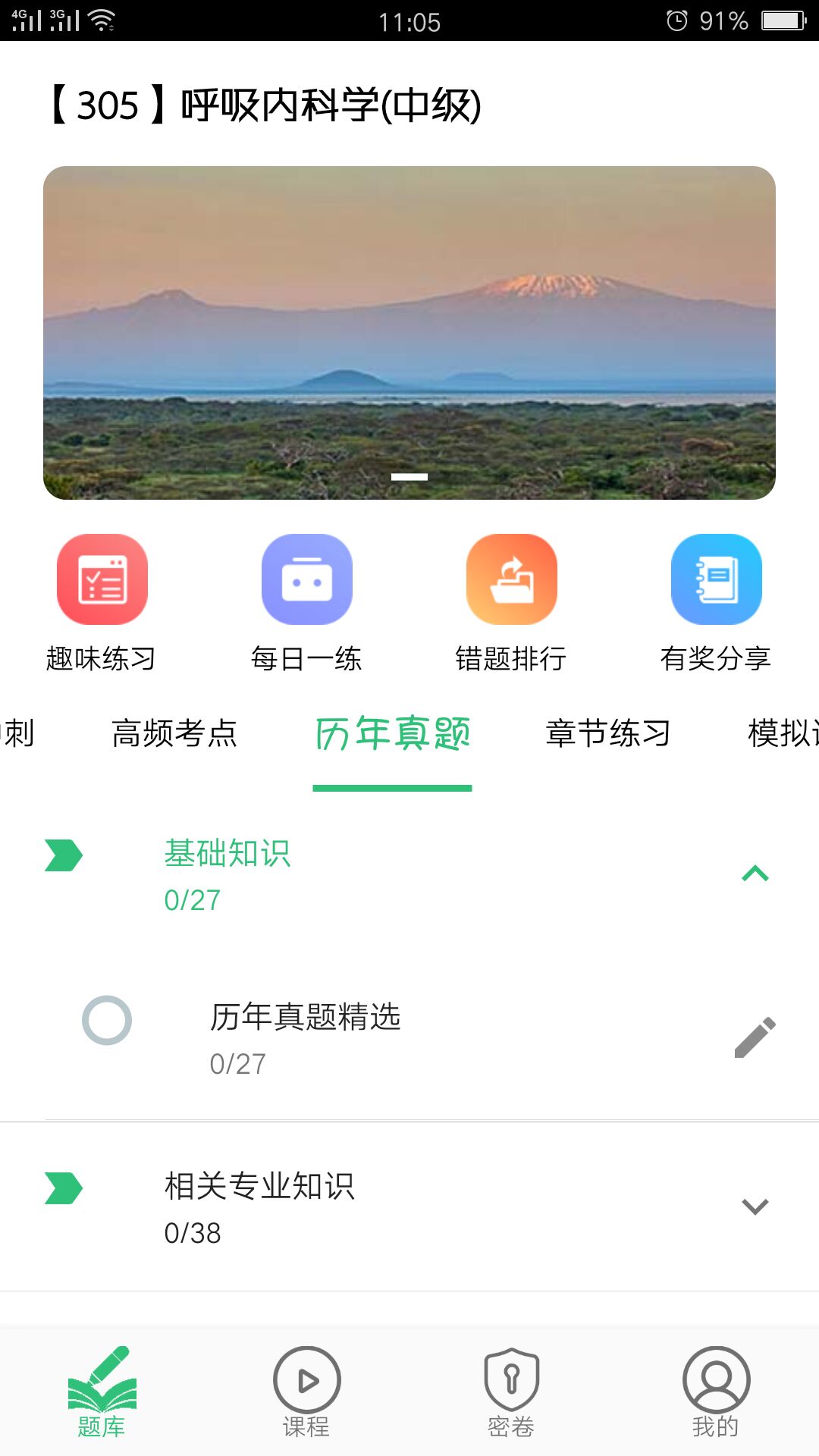Expand the 相关专业知识 section

753,1207
